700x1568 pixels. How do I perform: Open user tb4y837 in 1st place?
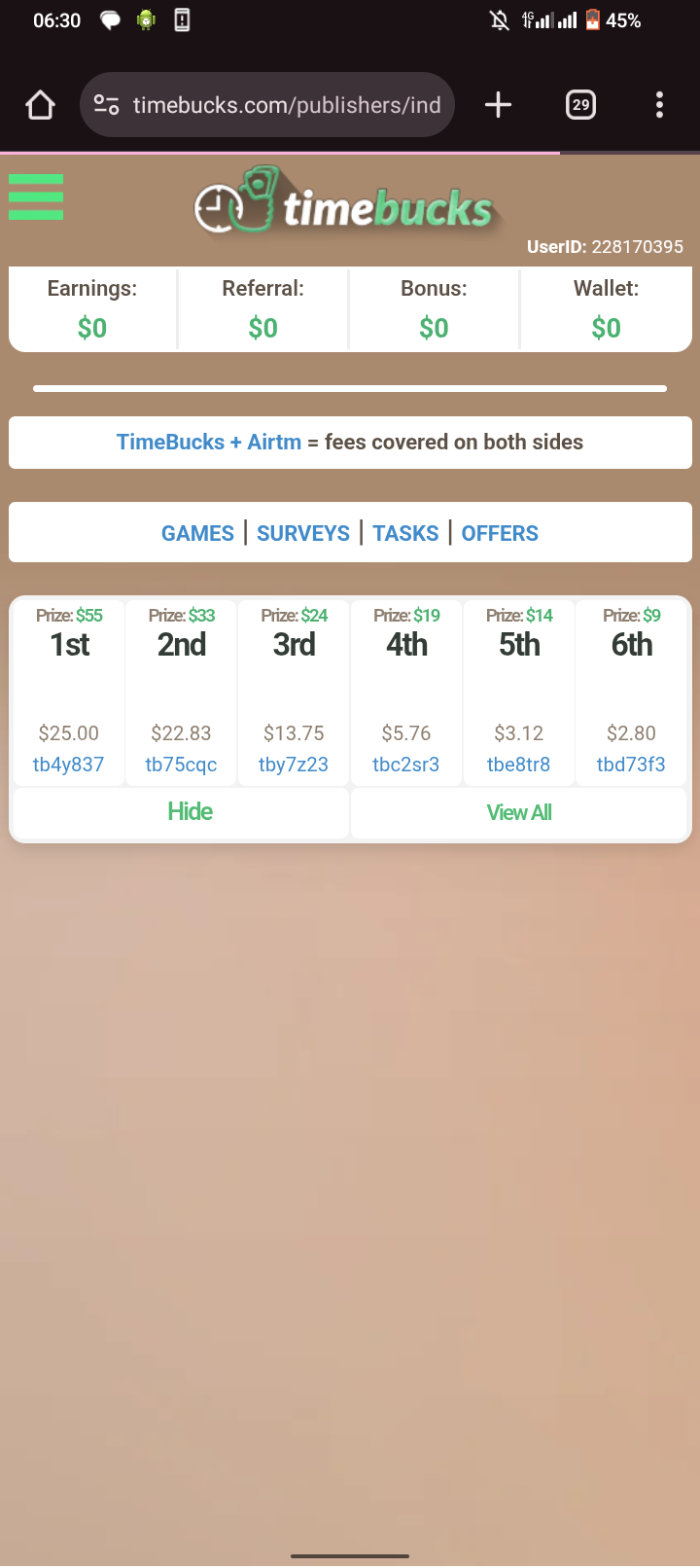[68, 765]
